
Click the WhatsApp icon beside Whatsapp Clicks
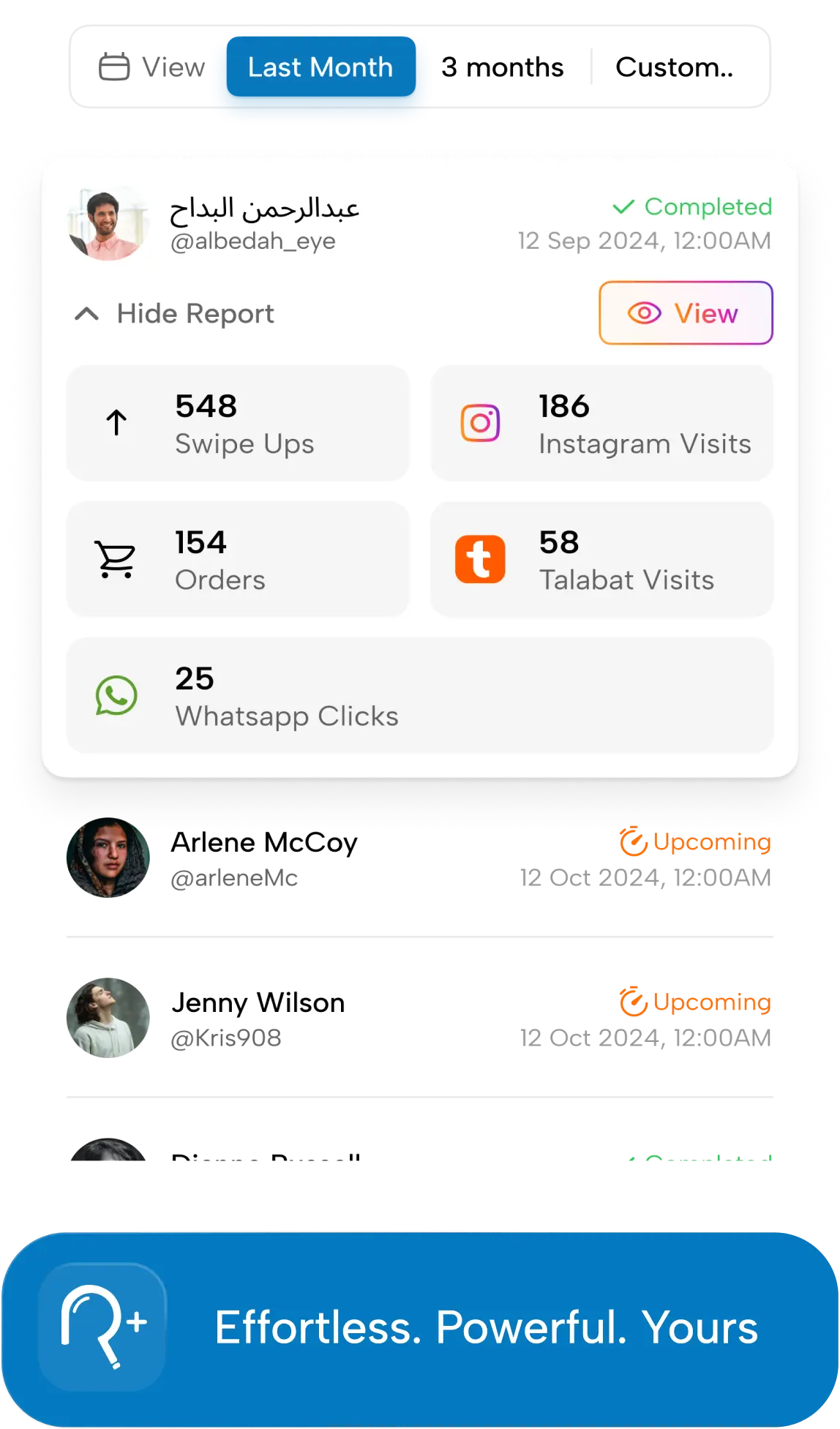click(x=116, y=696)
